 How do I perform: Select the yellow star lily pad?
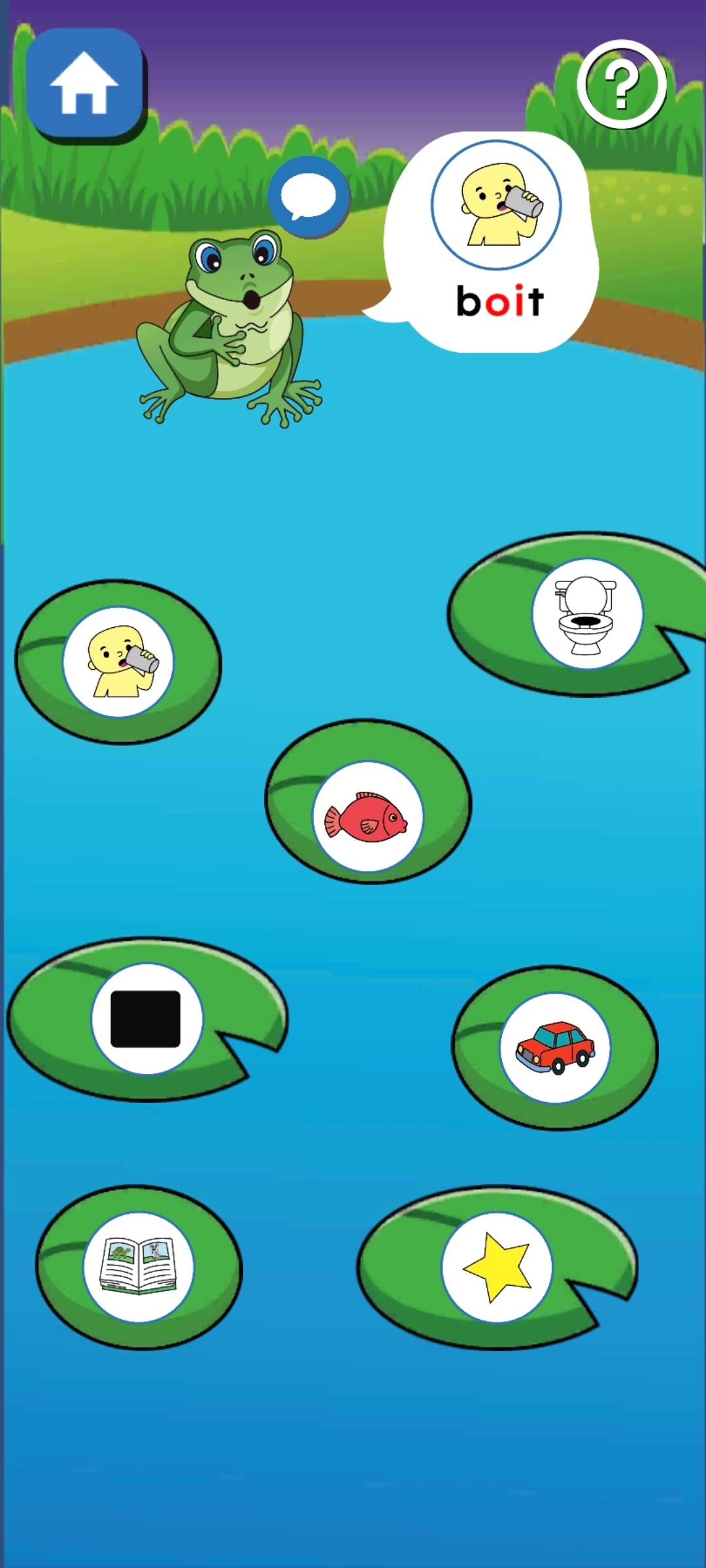[497, 1267]
